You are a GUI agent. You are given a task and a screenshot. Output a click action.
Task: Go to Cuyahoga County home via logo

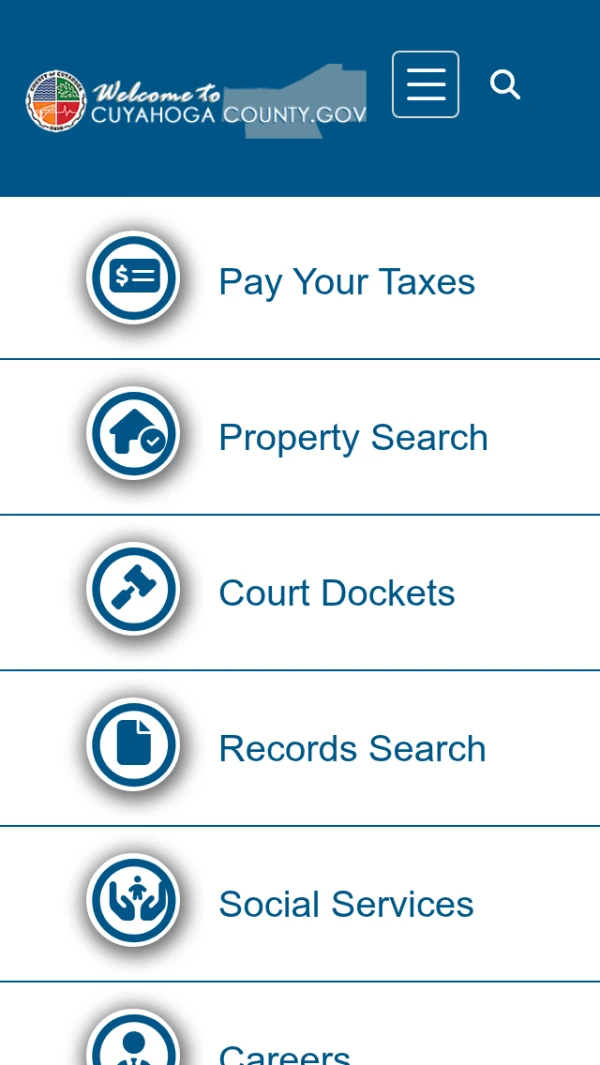pos(196,102)
